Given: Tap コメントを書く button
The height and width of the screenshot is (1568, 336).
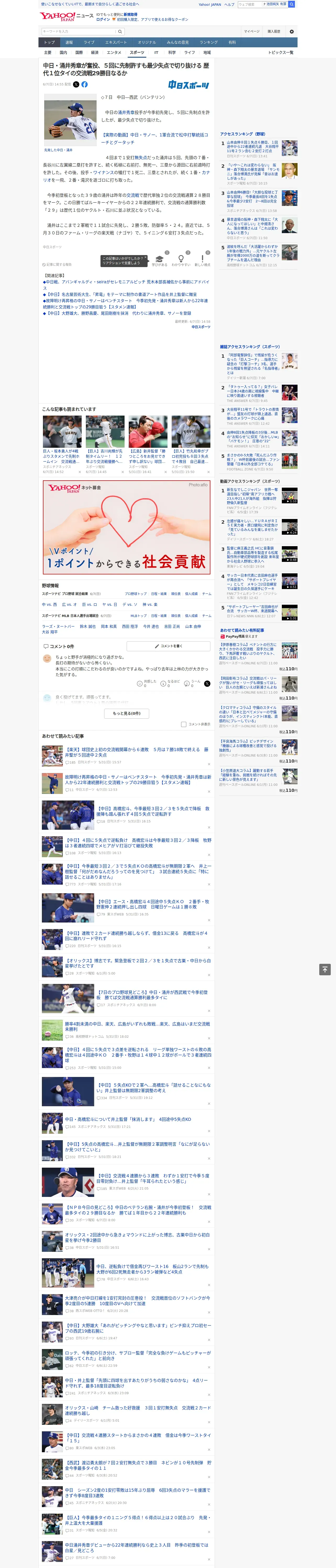Looking at the screenshot, I should (168, 646).
